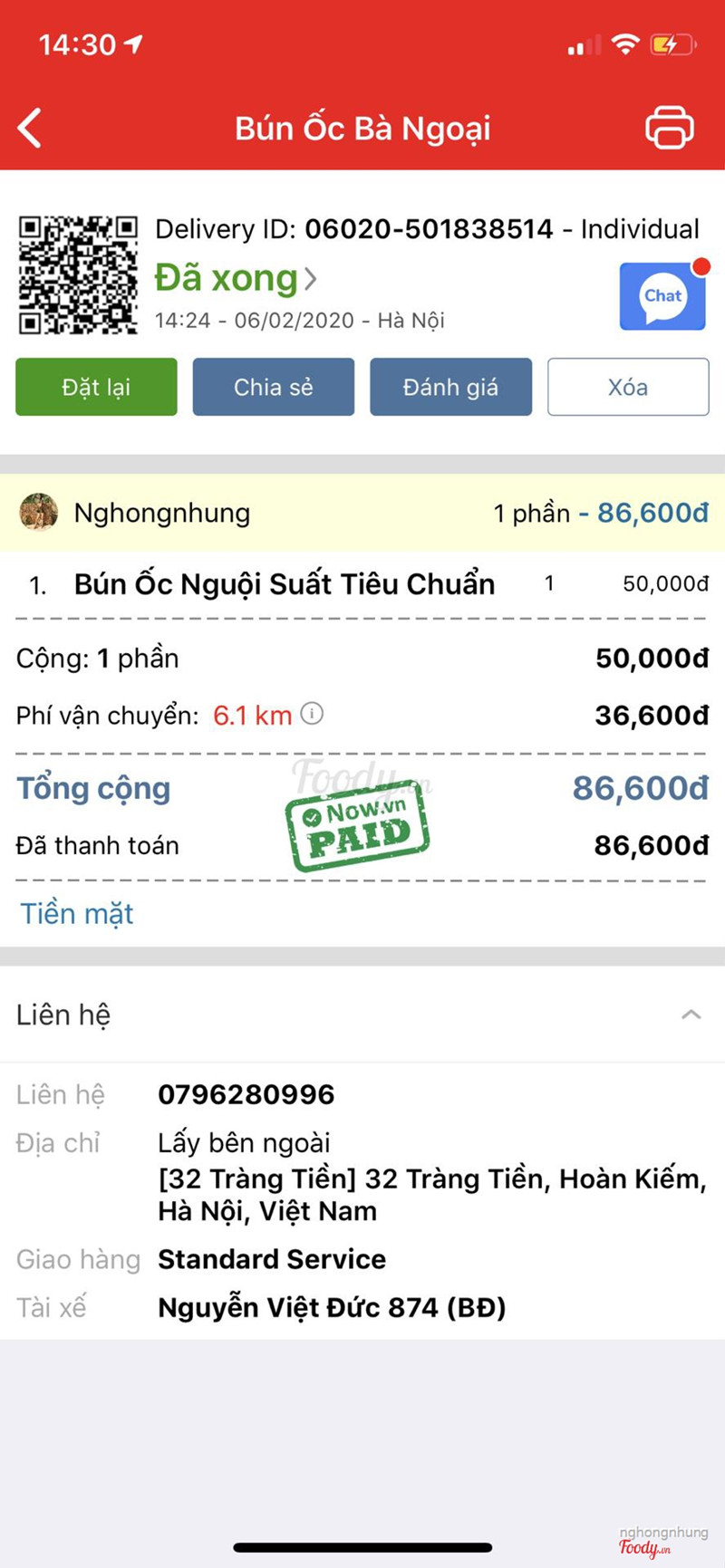This screenshot has height=1568, width=725.
Task: Collapse the Liên hệ section
Action: point(691,1015)
